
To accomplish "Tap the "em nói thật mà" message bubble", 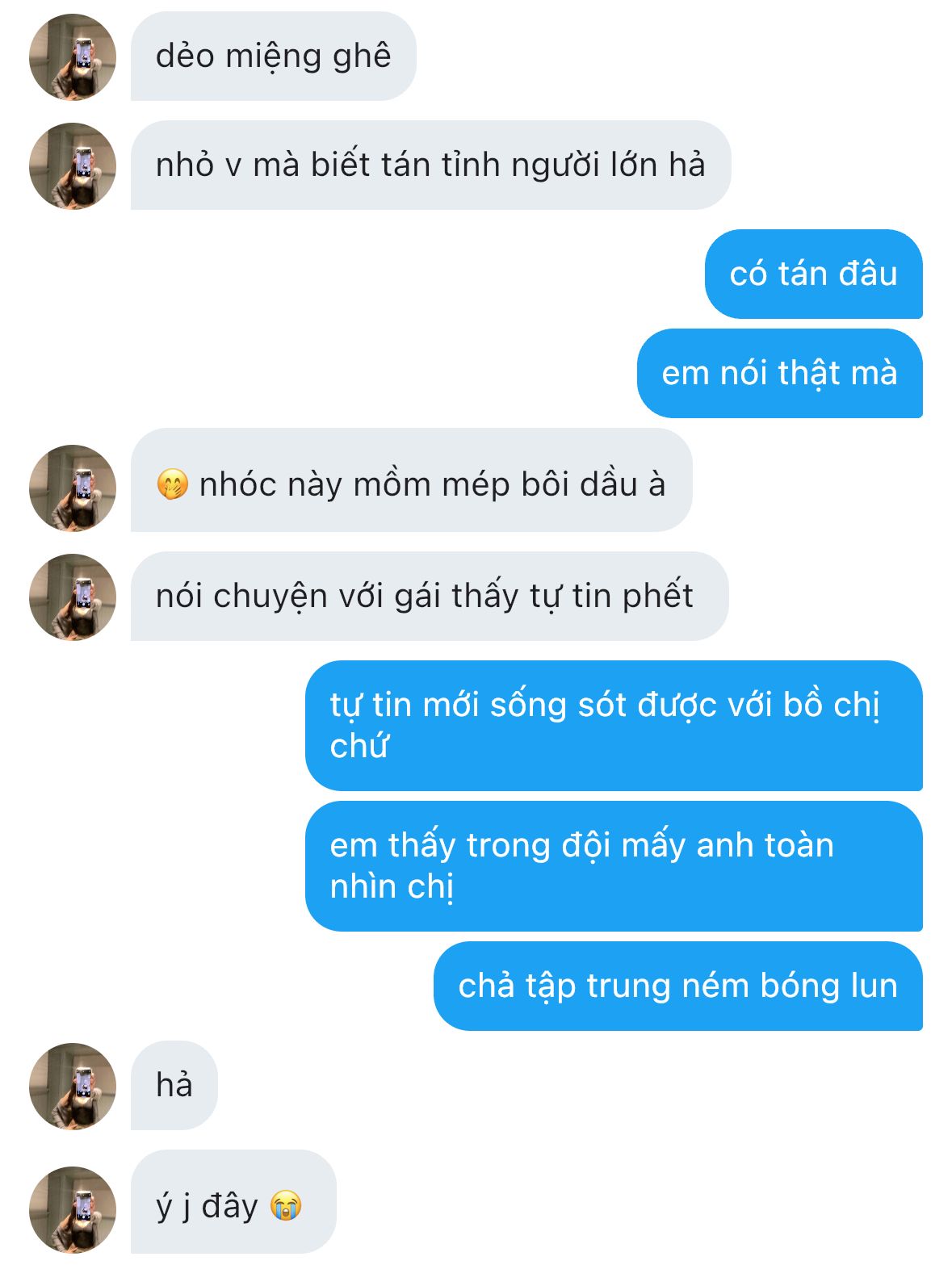I will (x=779, y=374).
